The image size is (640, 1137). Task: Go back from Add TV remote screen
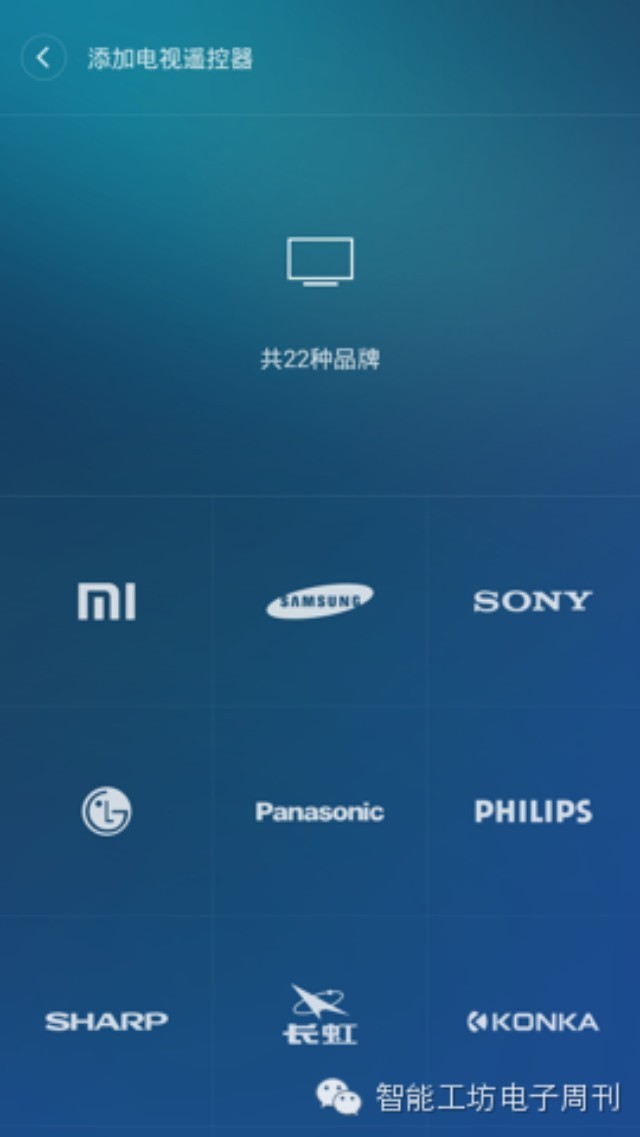[x=43, y=58]
